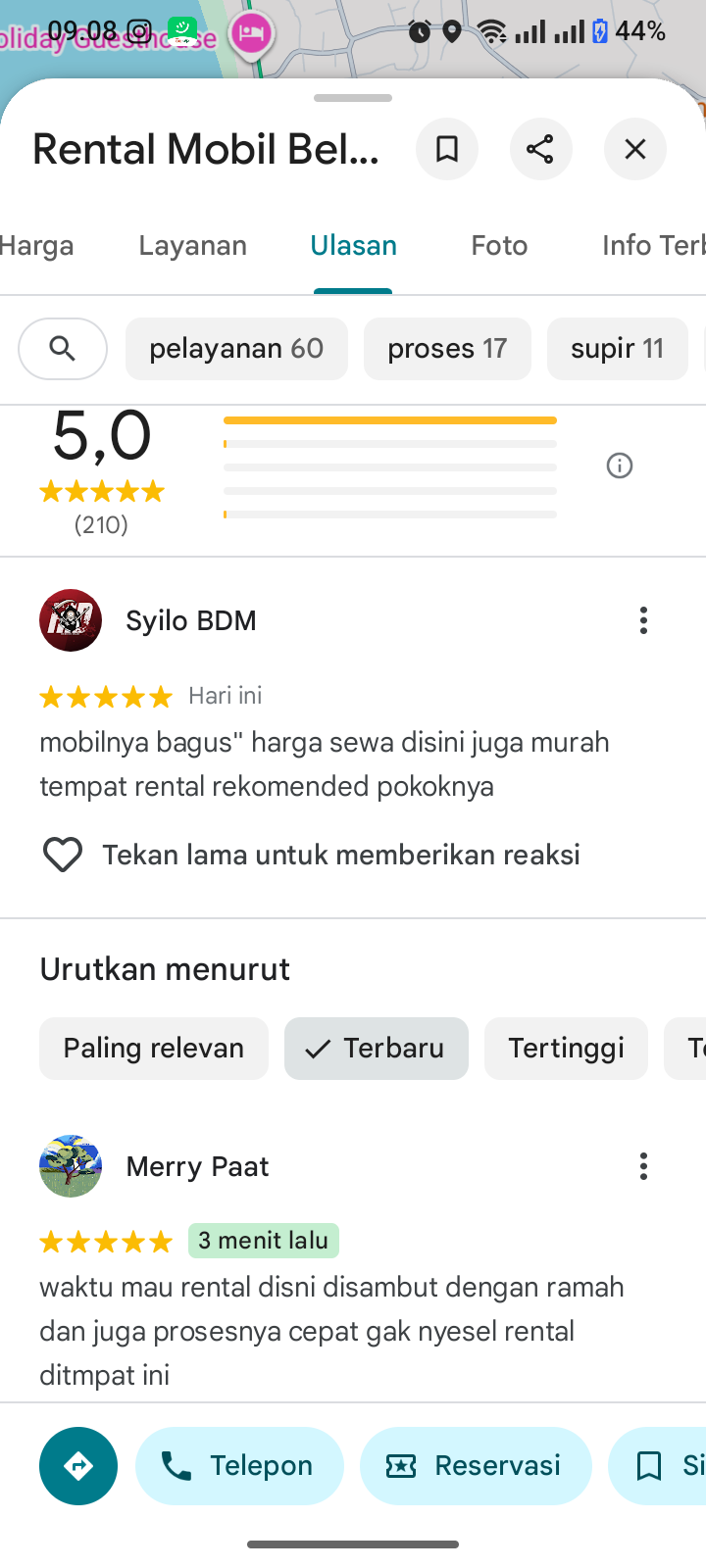The width and height of the screenshot is (706, 1568).
Task: Sort reviews by Paling relevan
Action: coord(154,1048)
